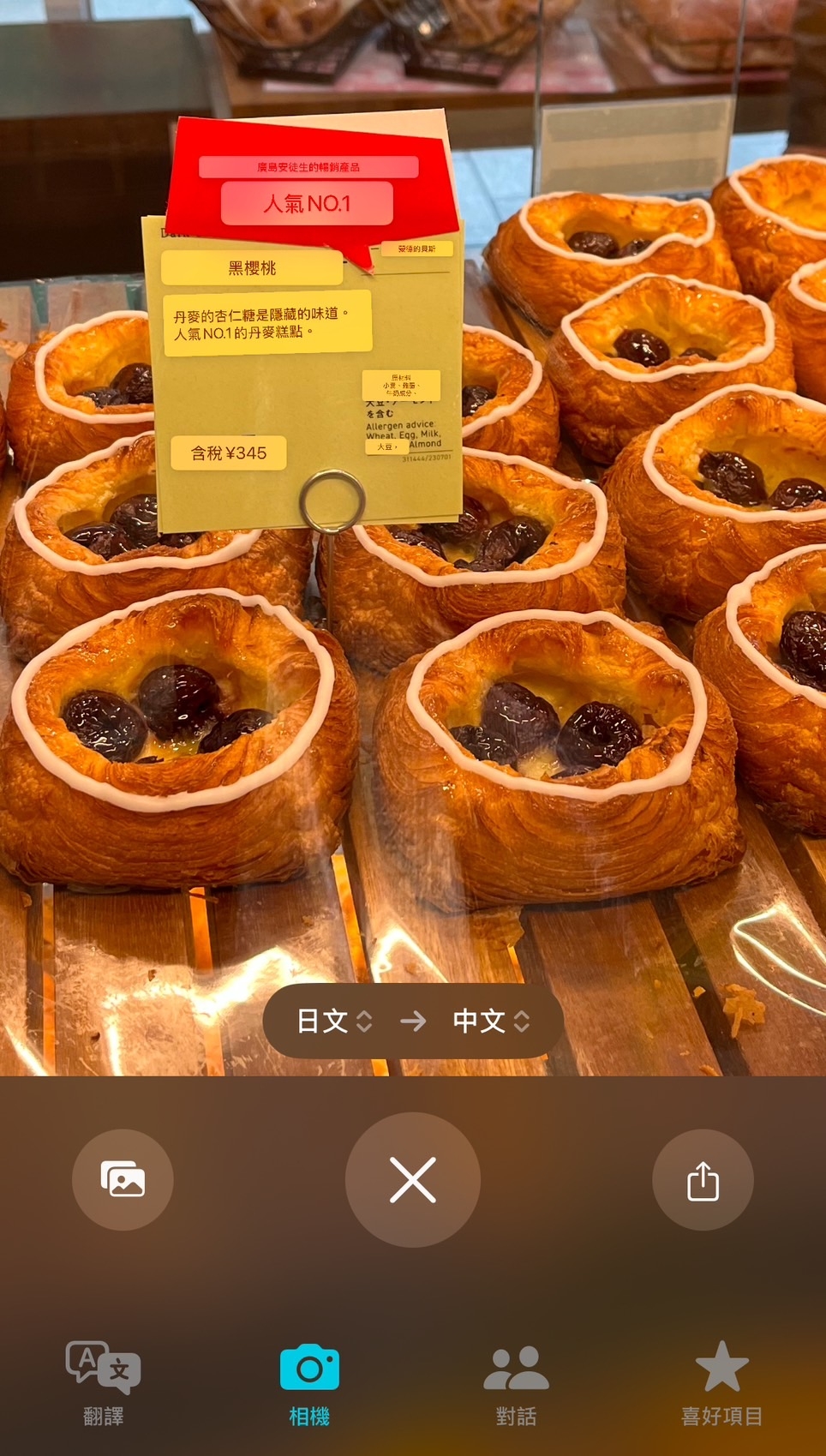Viewport: 826px width, 1456px height.
Task: Tap the 黑櫻桃 translated label
Action: coord(252,267)
